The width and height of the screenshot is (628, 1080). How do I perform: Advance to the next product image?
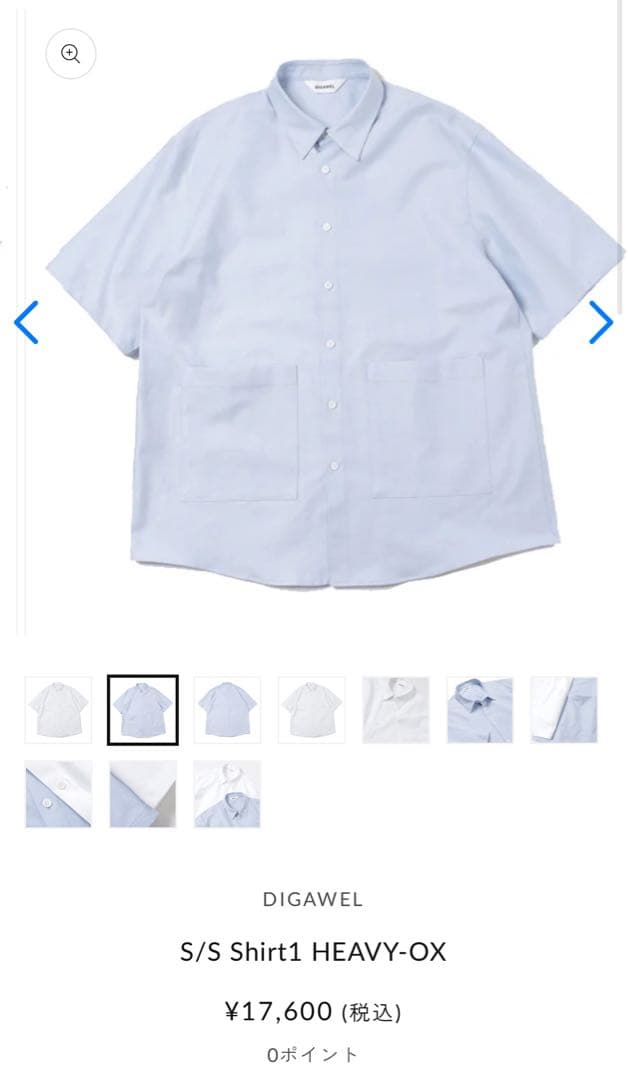(x=600, y=322)
